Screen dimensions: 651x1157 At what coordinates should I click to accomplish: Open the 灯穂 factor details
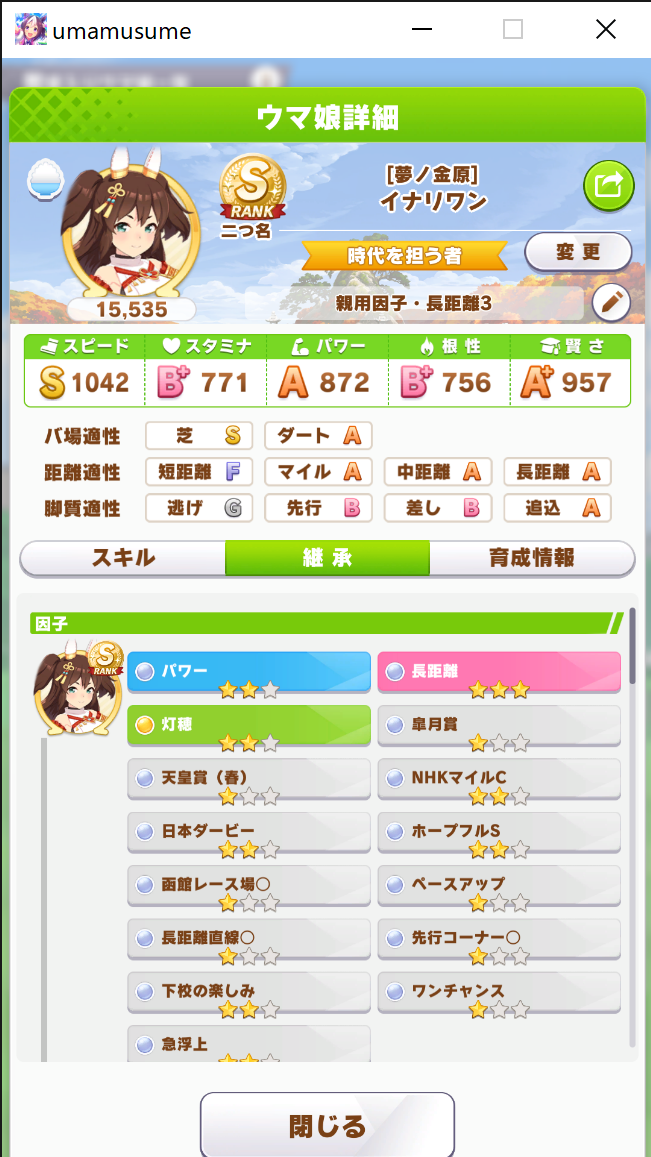click(x=249, y=726)
